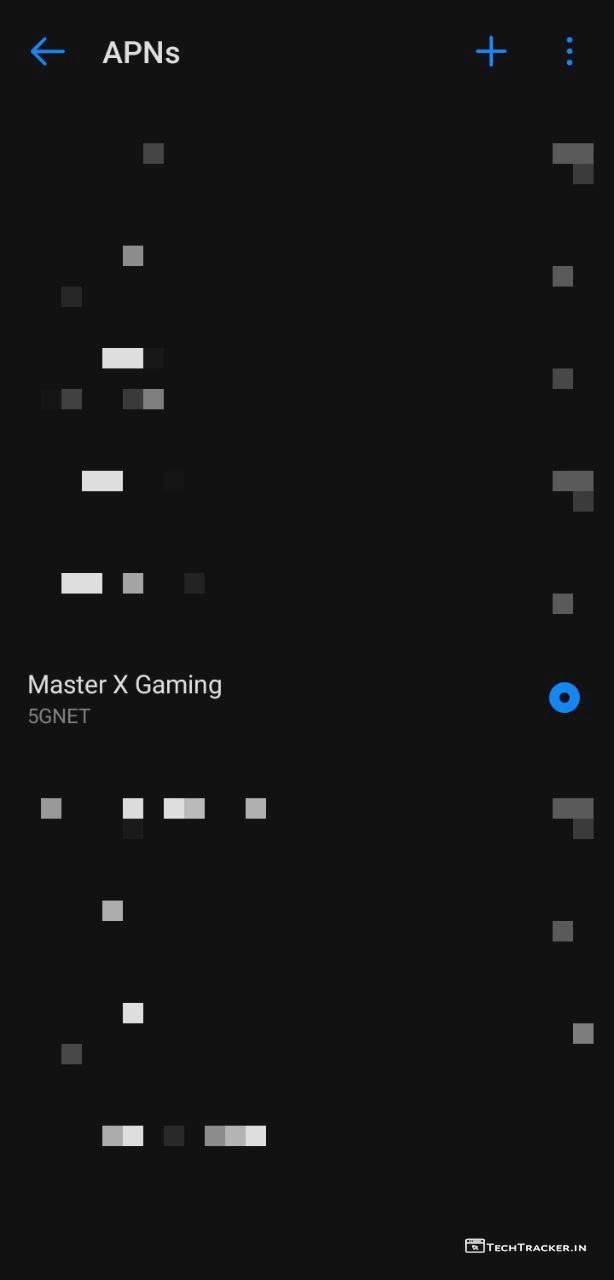614x1280 pixels.
Task: Add a new APN
Action: click(491, 52)
